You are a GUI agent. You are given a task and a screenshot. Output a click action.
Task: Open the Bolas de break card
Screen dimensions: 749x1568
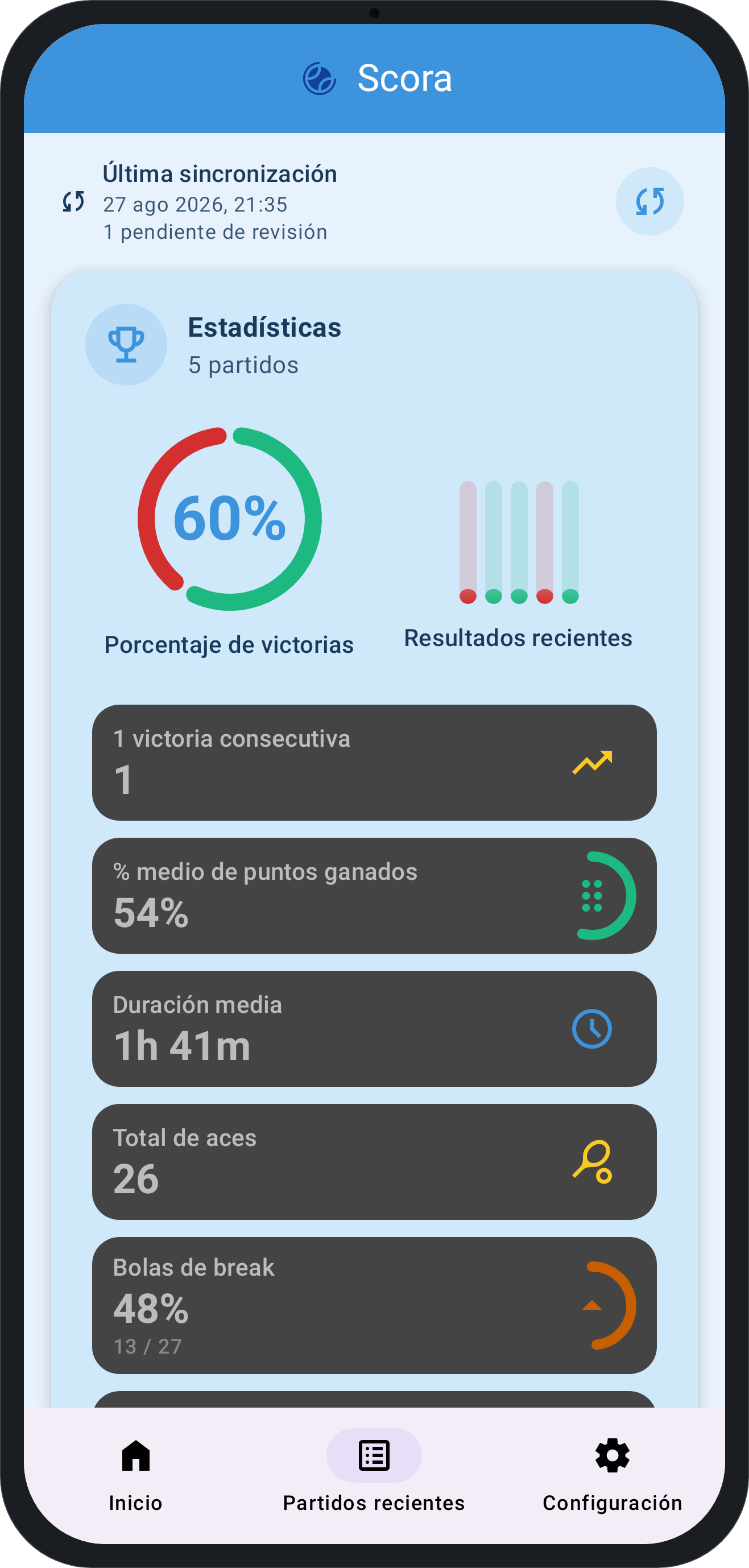tap(374, 1306)
